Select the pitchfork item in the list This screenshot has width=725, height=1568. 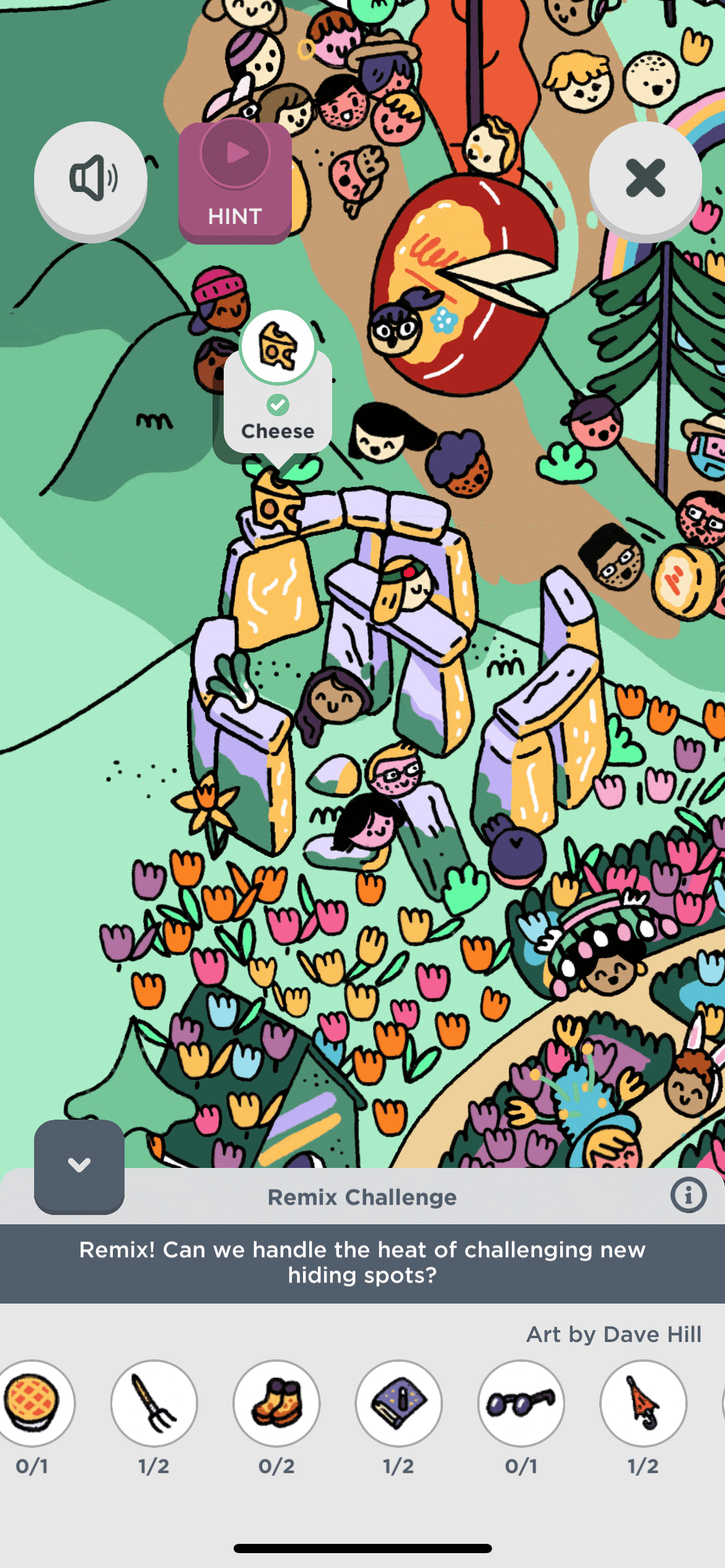[154, 1403]
